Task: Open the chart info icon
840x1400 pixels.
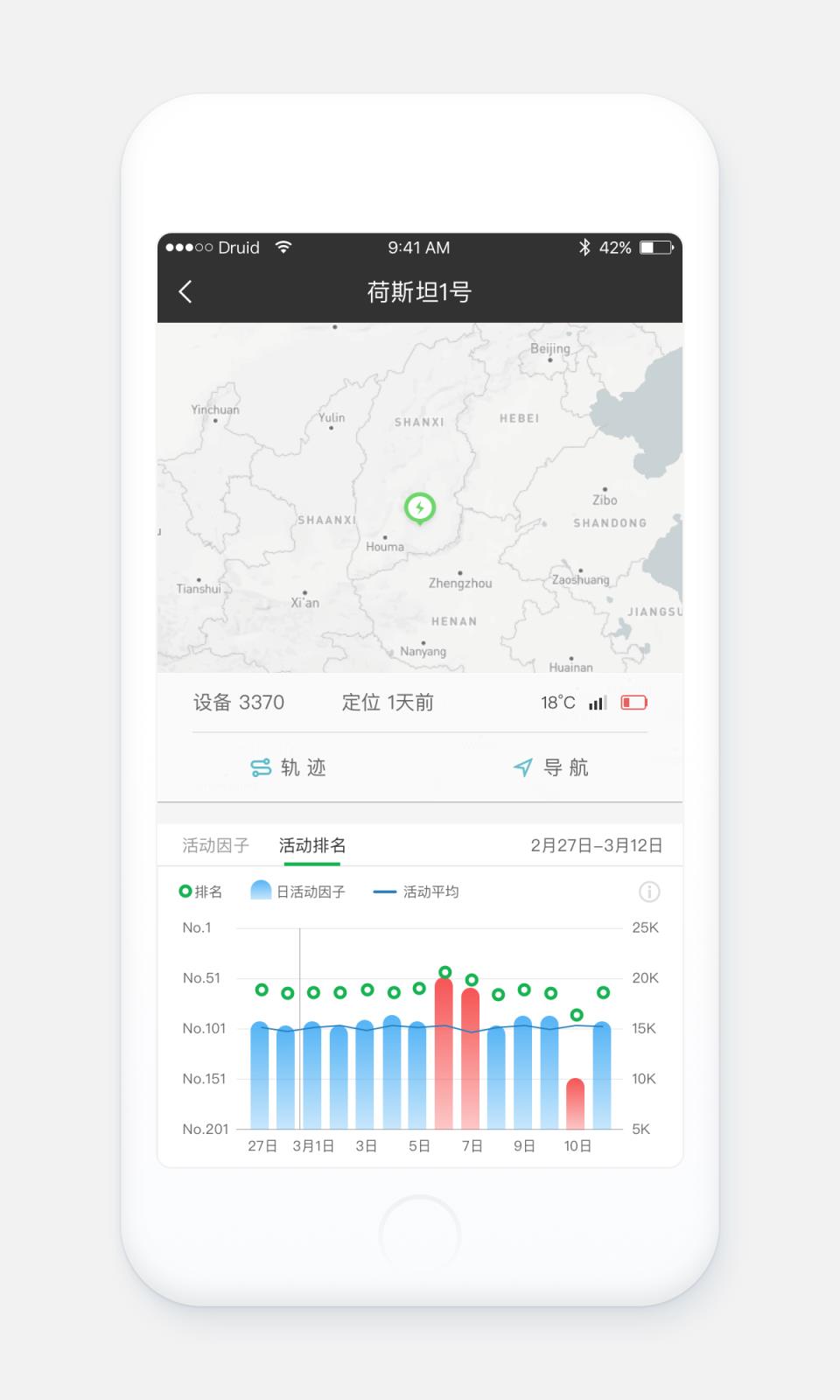Action: pyautogui.click(x=649, y=892)
